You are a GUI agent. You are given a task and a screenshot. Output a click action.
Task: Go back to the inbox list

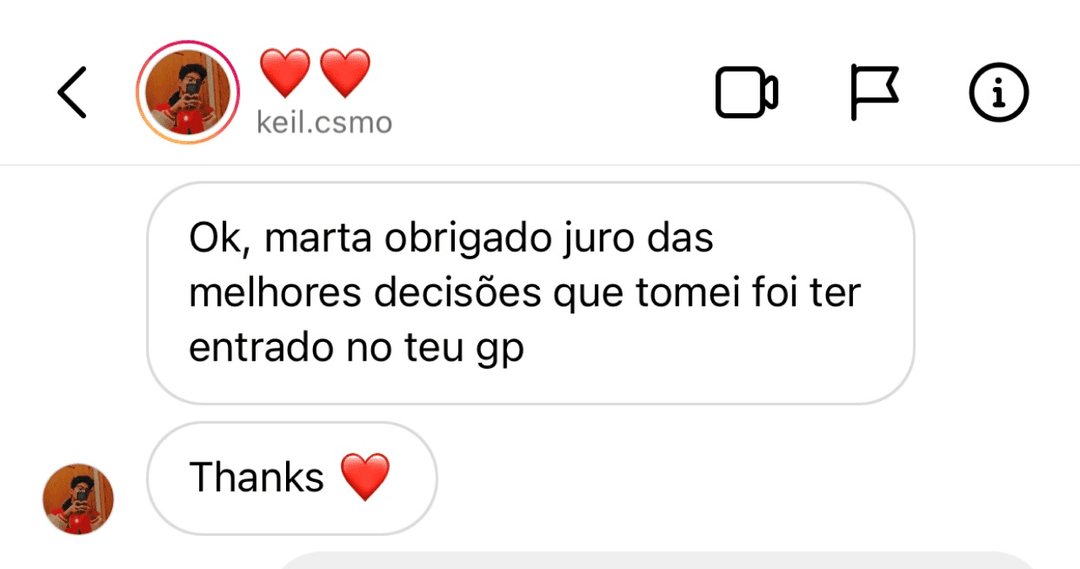72,93
